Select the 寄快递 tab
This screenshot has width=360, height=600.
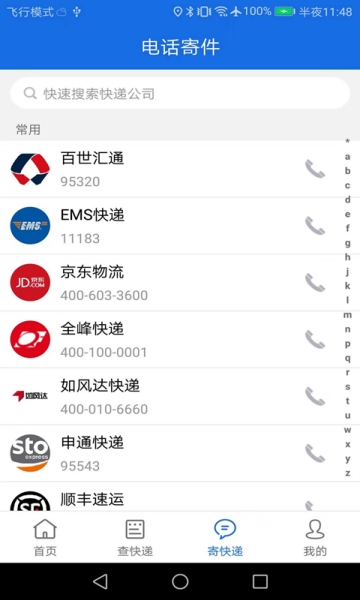pos(225,538)
